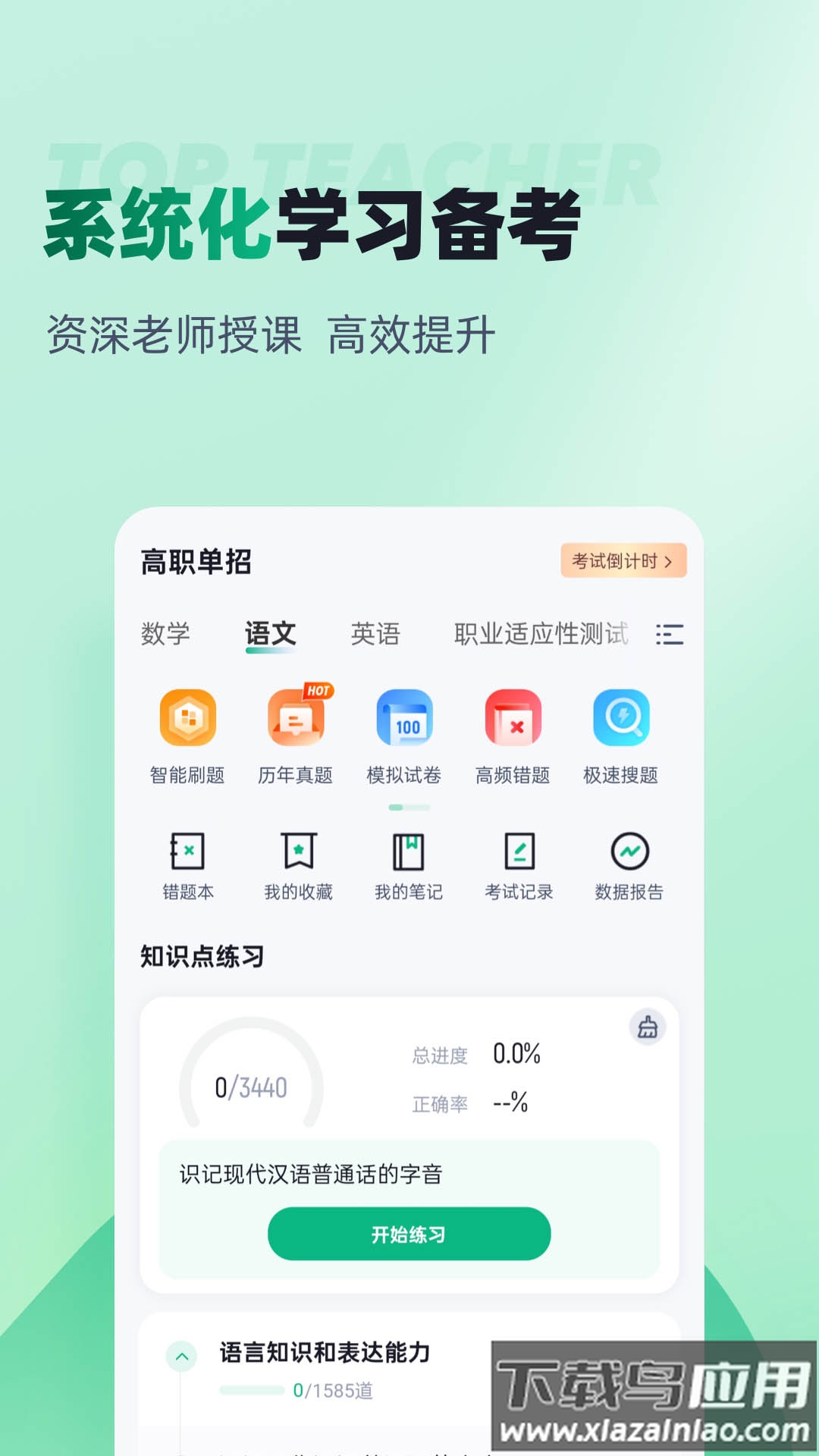This screenshot has height=1456, width=819.
Task: Open the 智能刷题 practice feature
Action: [186, 736]
